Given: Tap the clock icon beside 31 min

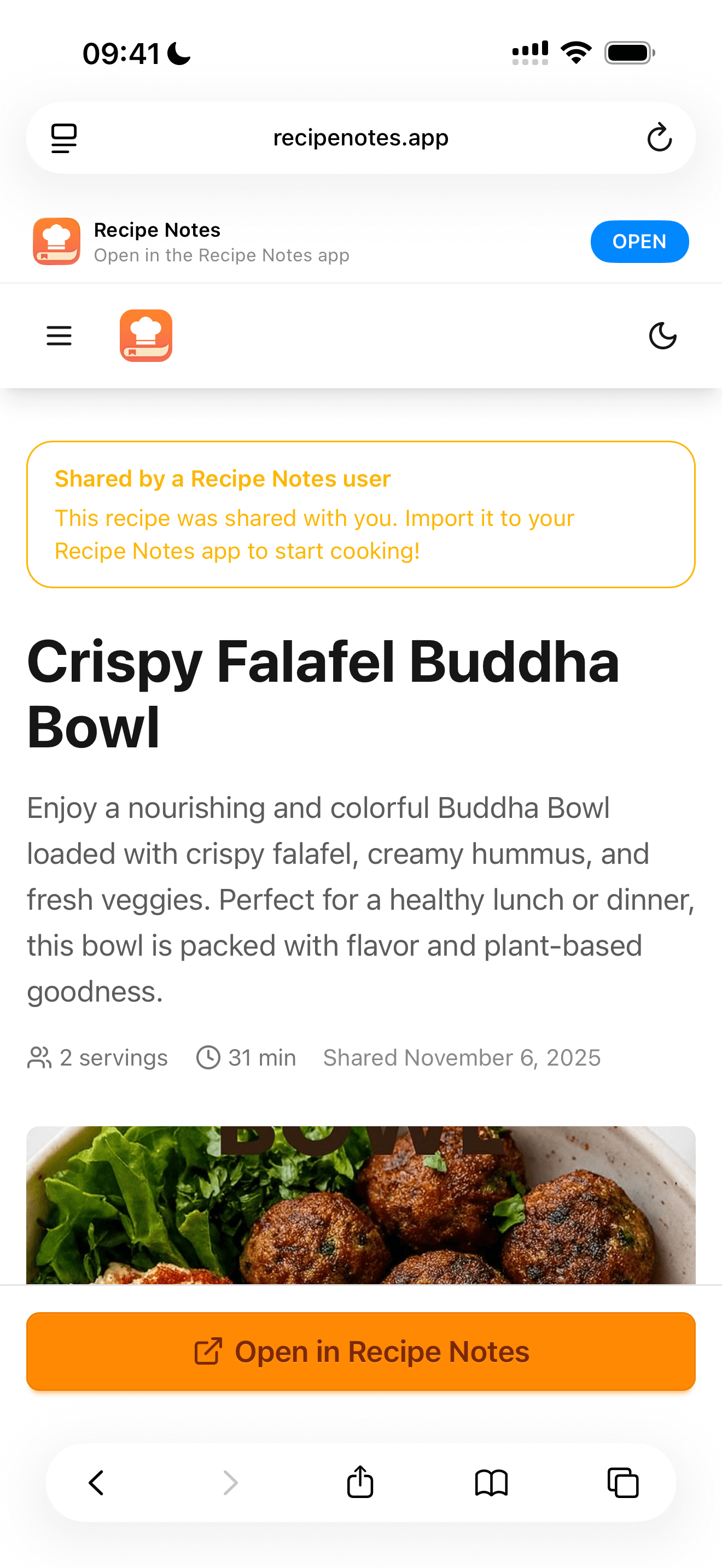Looking at the screenshot, I should [x=209, y=1058].
